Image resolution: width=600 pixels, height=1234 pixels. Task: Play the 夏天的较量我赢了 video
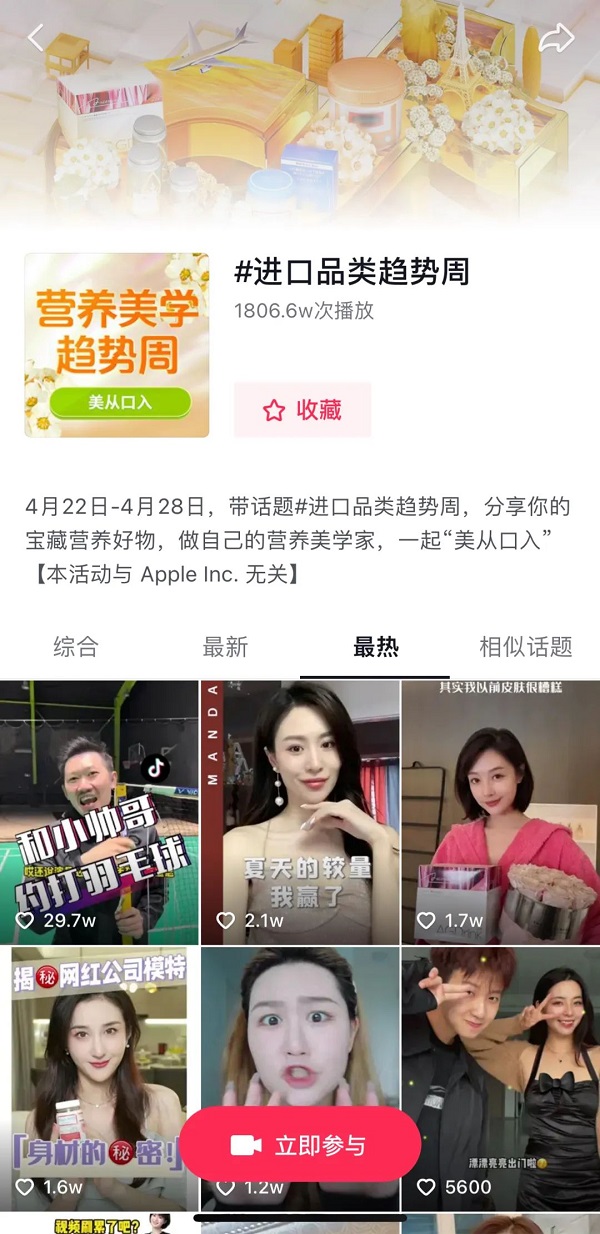pyautogui.click(x=300, y=812)
